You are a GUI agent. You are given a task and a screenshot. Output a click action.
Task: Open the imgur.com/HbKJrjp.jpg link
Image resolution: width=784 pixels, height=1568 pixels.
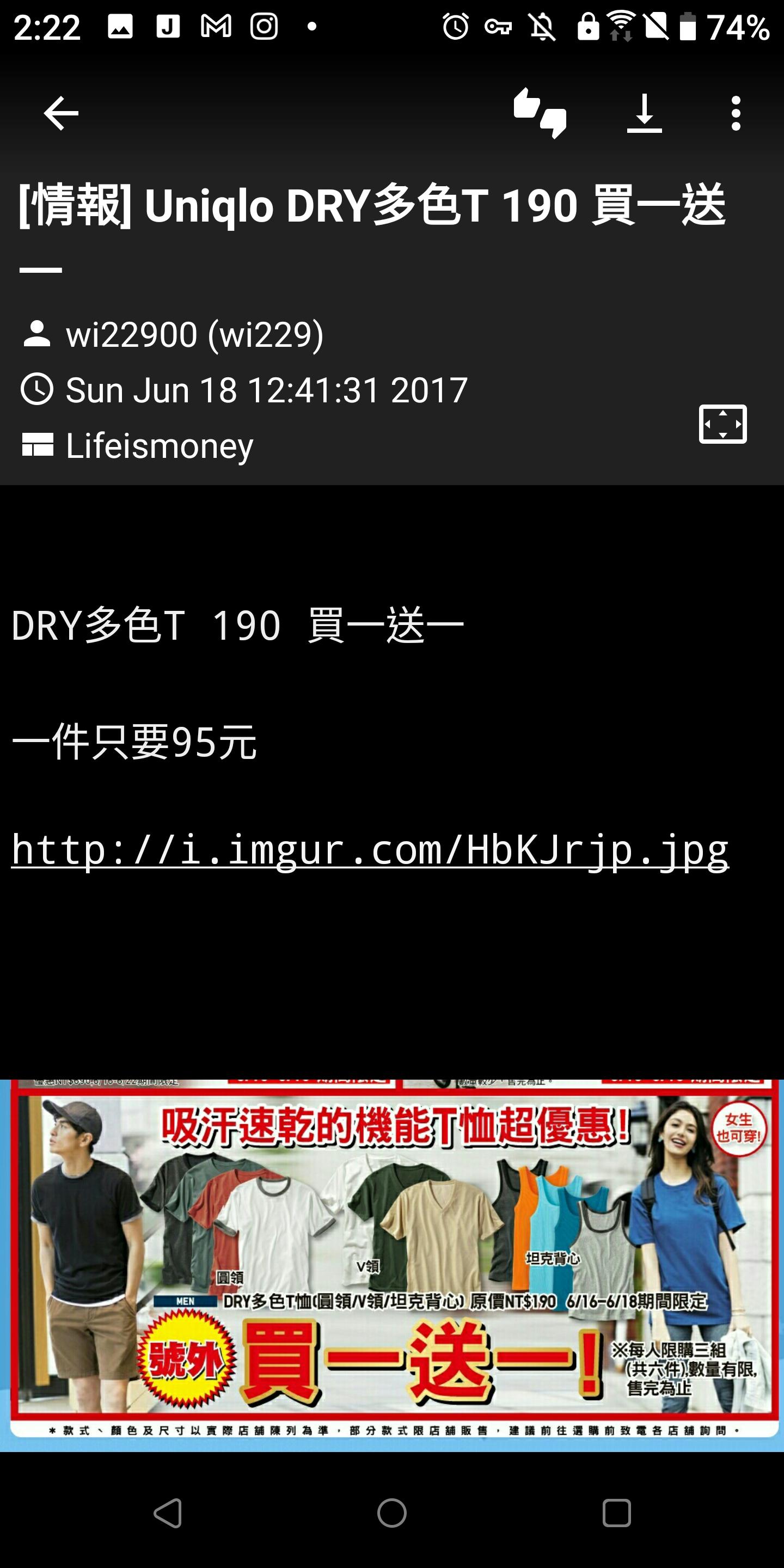click(x=370, y=850)
